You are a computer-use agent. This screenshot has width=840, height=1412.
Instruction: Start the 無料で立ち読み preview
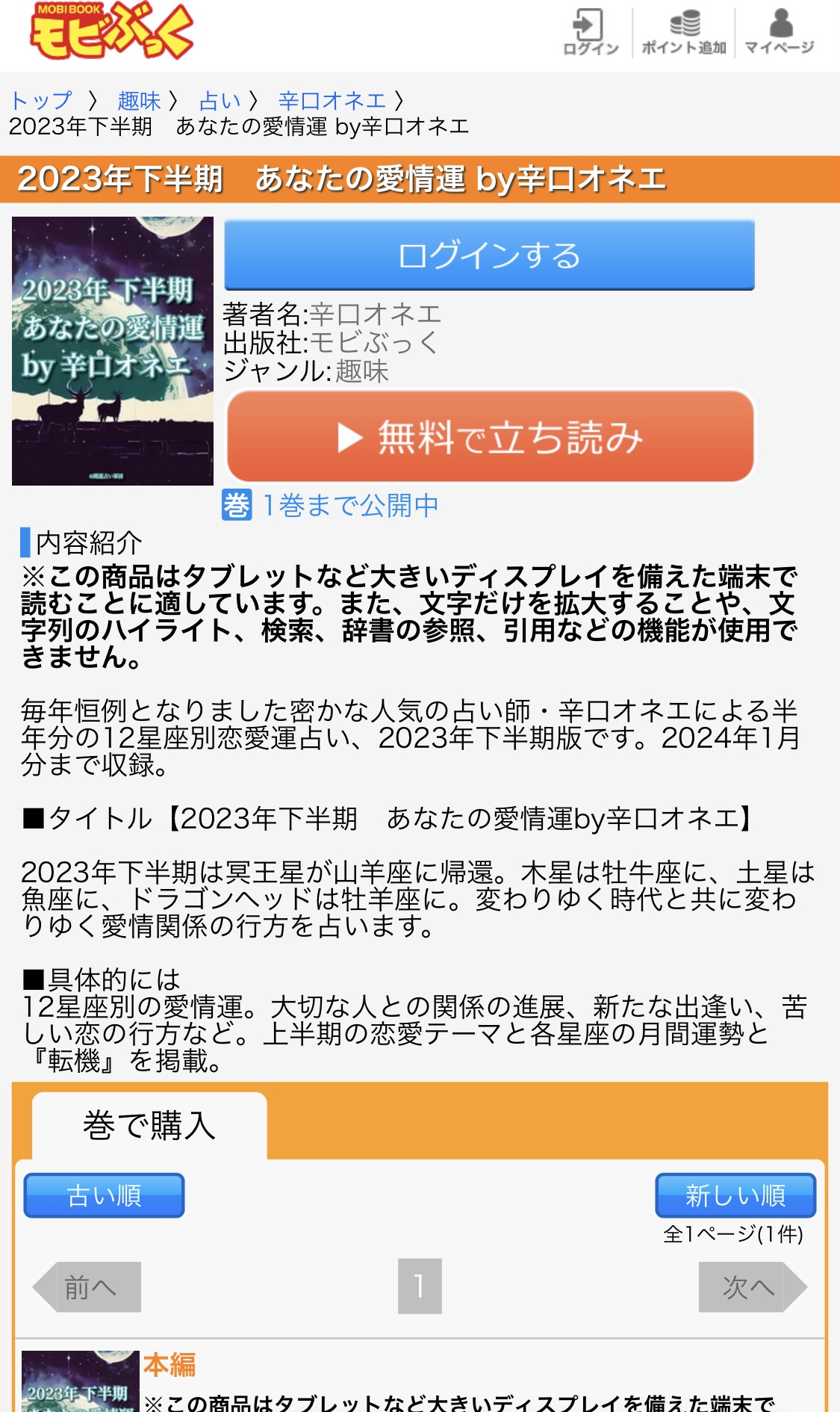[x=490, y=440]
